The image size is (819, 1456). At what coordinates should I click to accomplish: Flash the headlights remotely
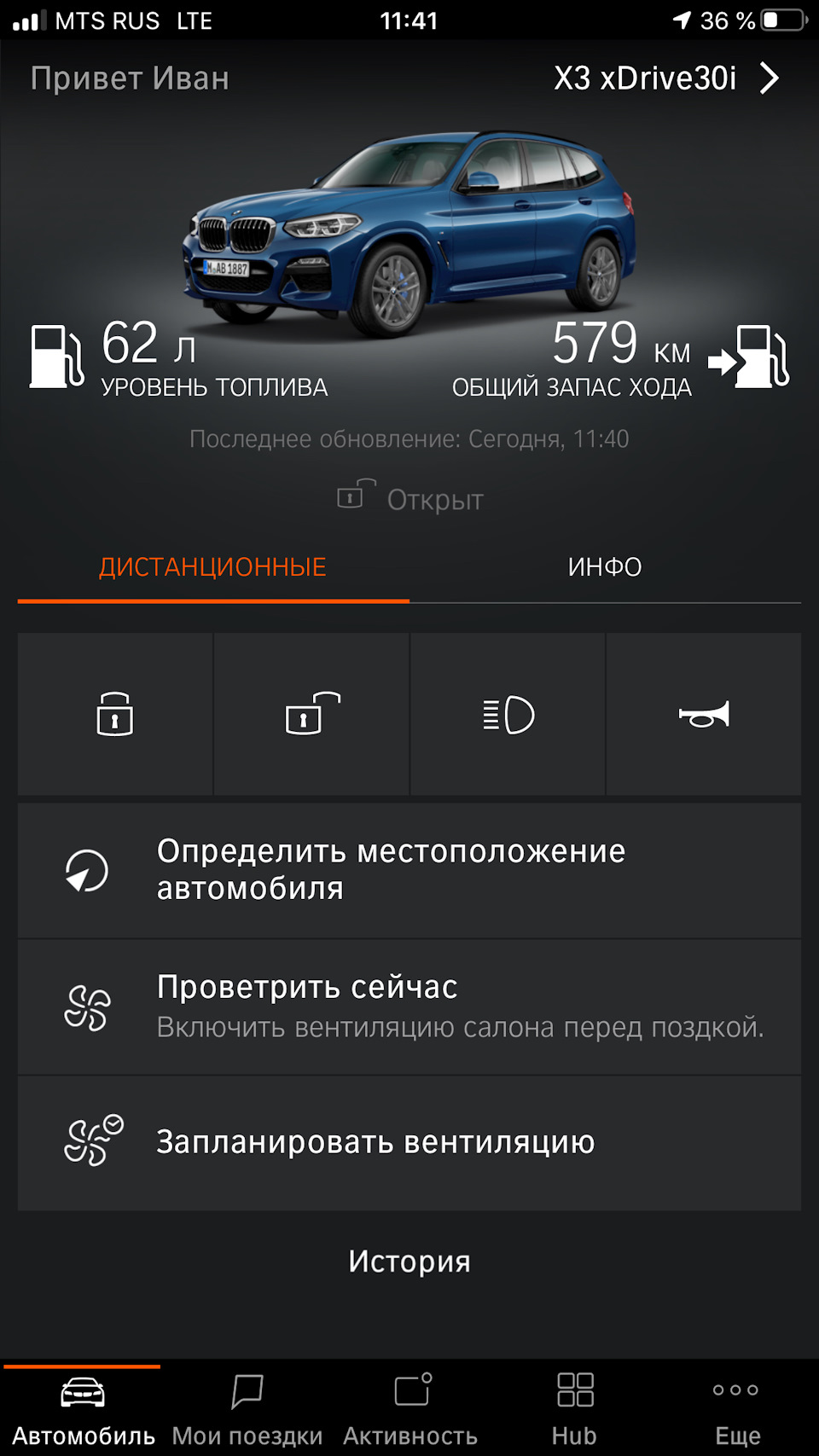[x=508, y=714]
